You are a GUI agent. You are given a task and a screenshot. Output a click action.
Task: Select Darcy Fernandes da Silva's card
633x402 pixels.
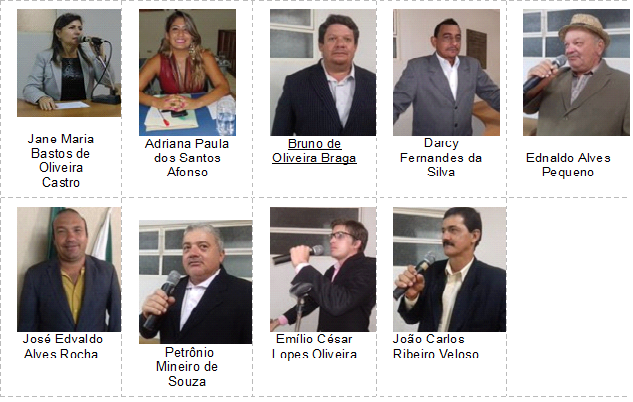440,157
